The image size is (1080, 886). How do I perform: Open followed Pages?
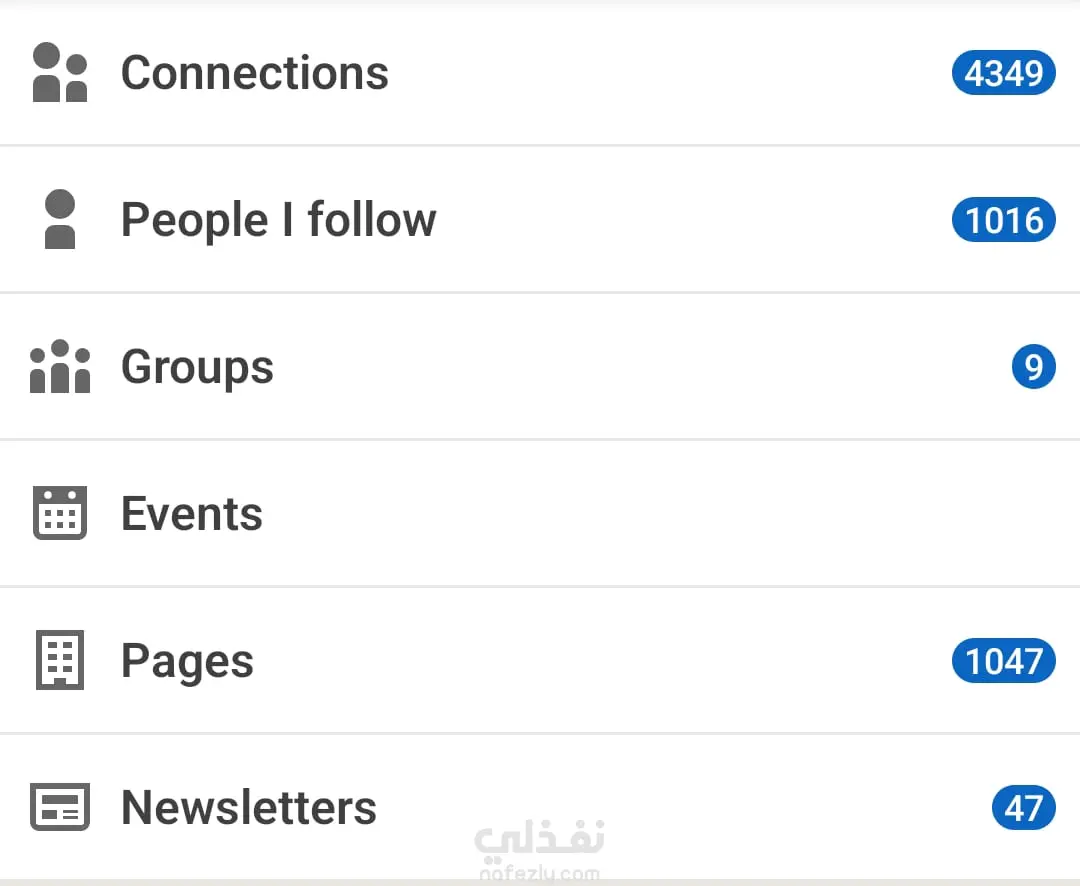tap(187, 661)
